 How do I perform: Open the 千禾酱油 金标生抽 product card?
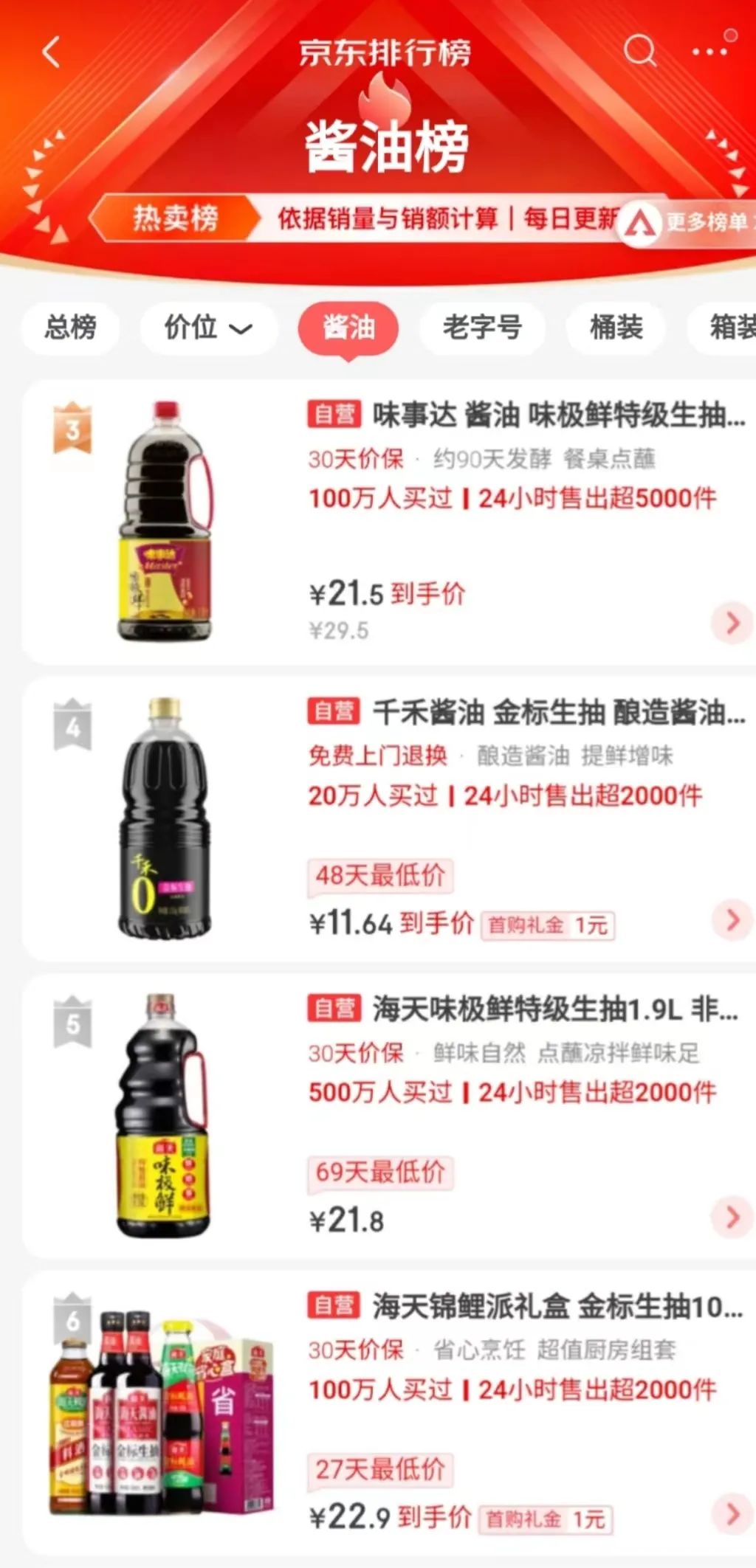point(558,712)
